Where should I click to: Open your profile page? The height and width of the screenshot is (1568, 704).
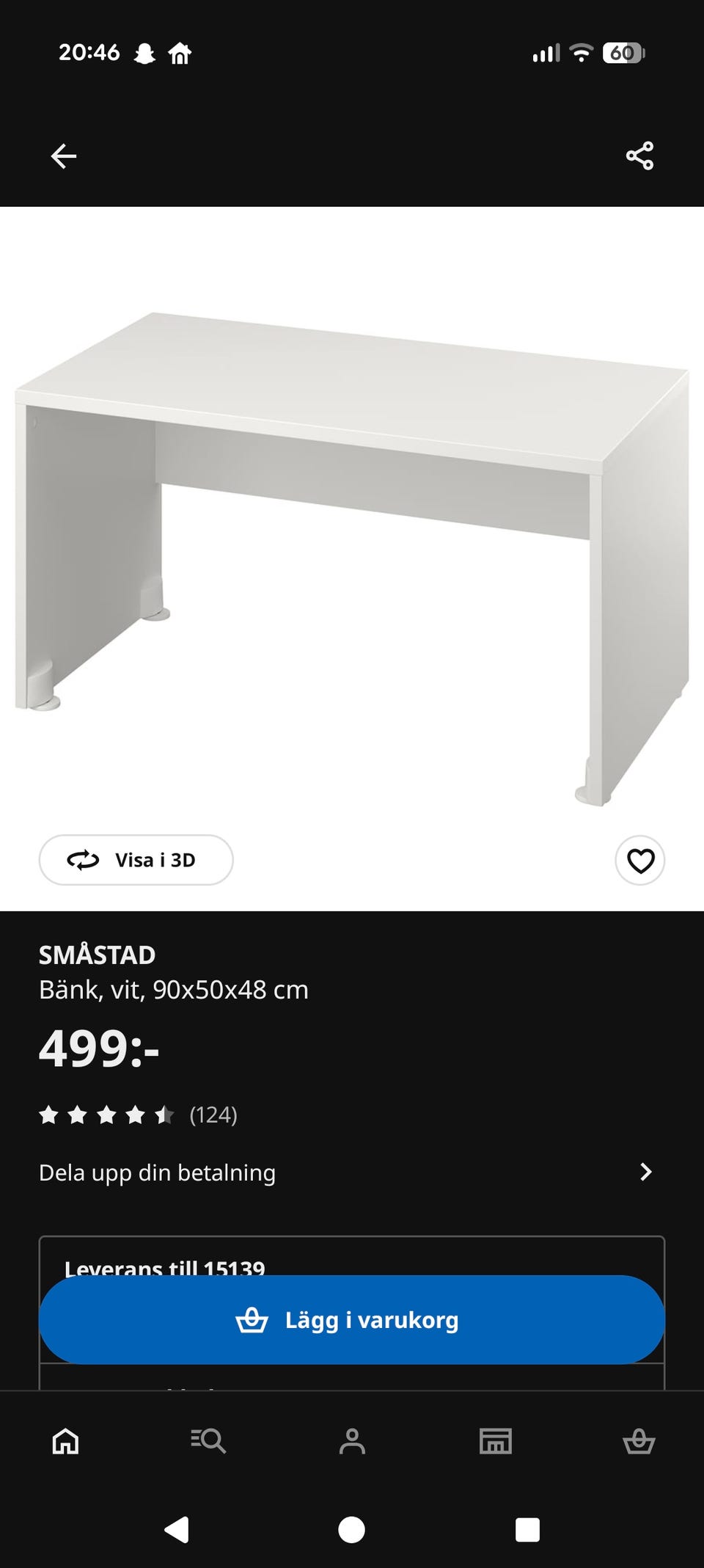(x=352, y=1440)
